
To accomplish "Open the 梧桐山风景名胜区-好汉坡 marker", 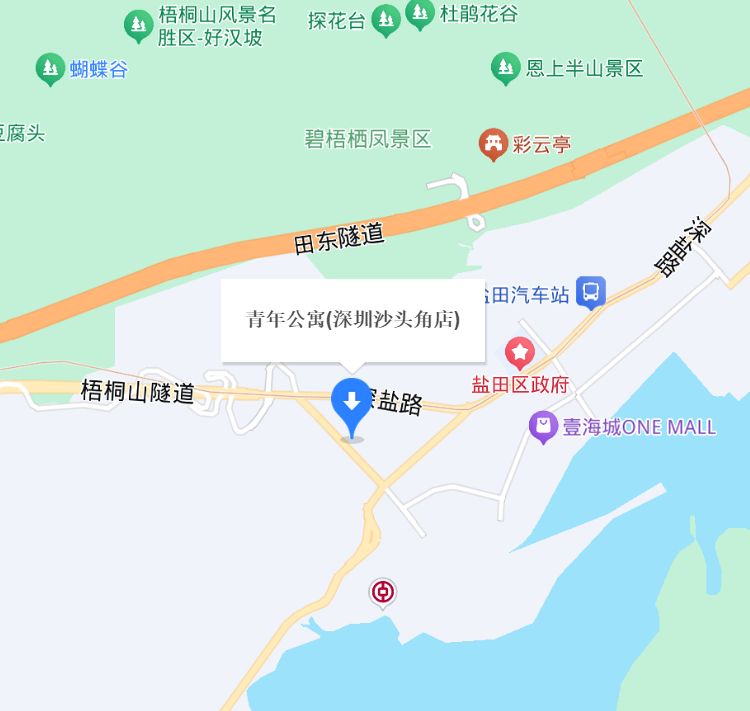I will (137, 26).
